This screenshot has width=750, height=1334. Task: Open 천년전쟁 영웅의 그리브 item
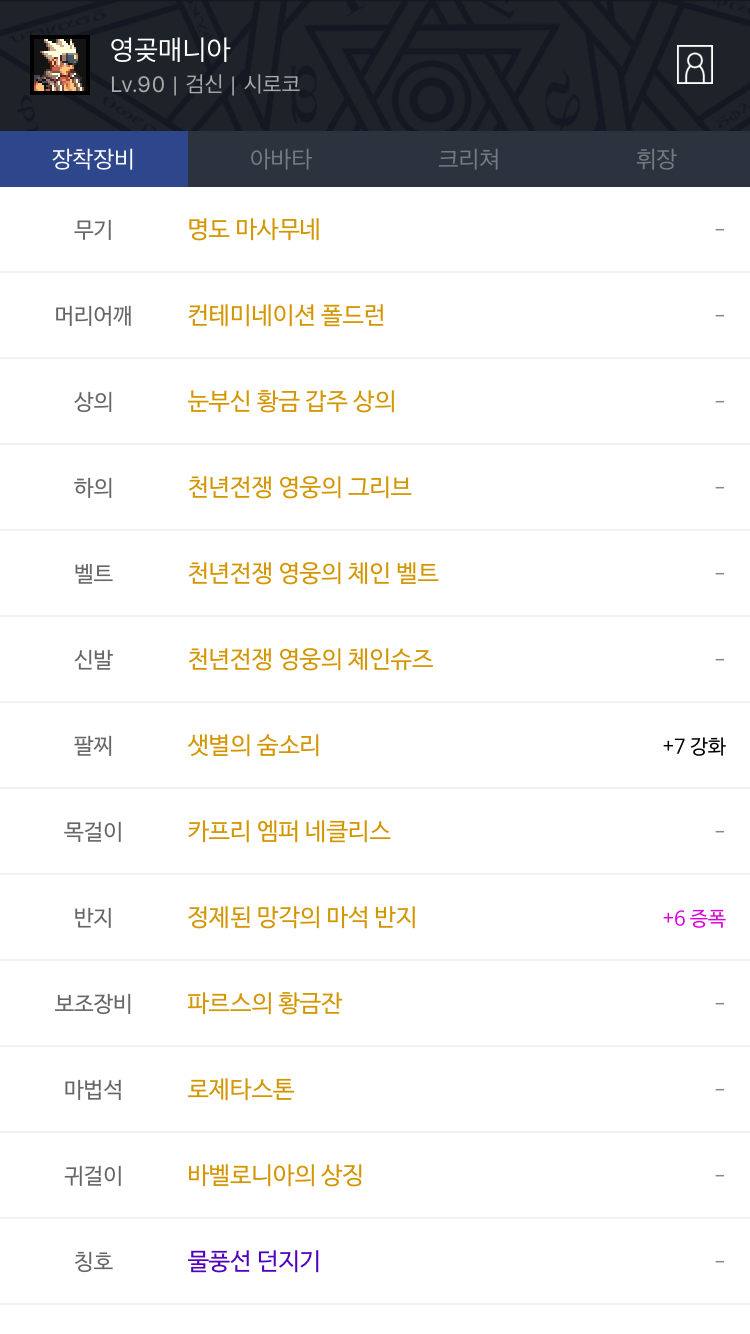click(x=299, y=487)
